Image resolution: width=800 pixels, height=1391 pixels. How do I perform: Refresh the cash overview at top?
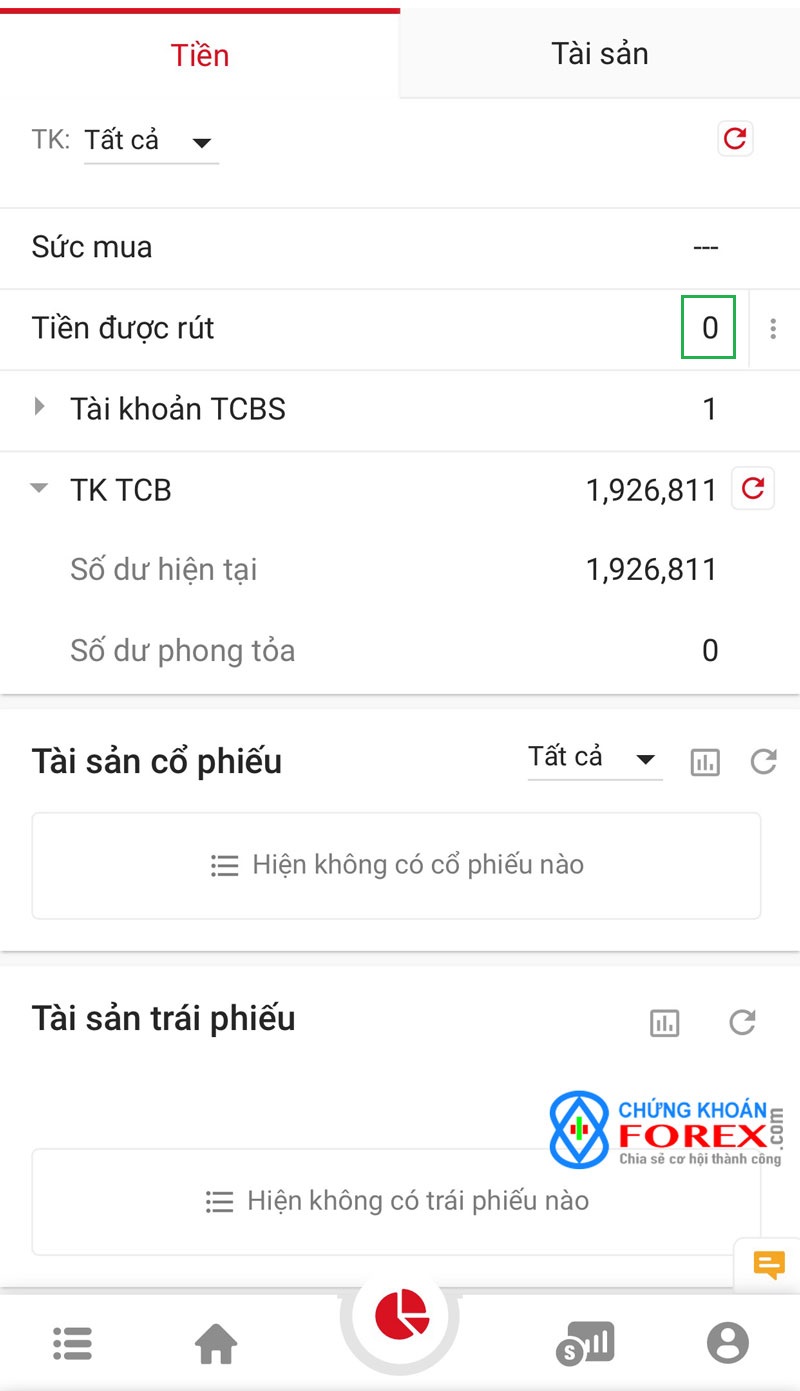coord(735,139)
